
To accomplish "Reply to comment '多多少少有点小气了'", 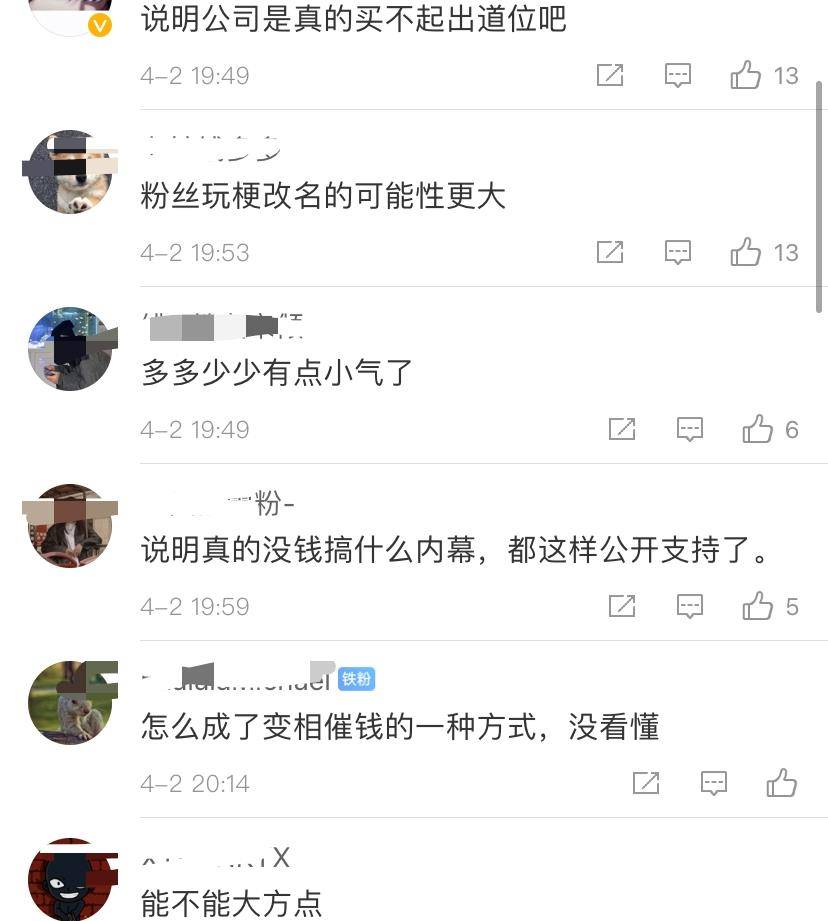I will coord(690,429).
